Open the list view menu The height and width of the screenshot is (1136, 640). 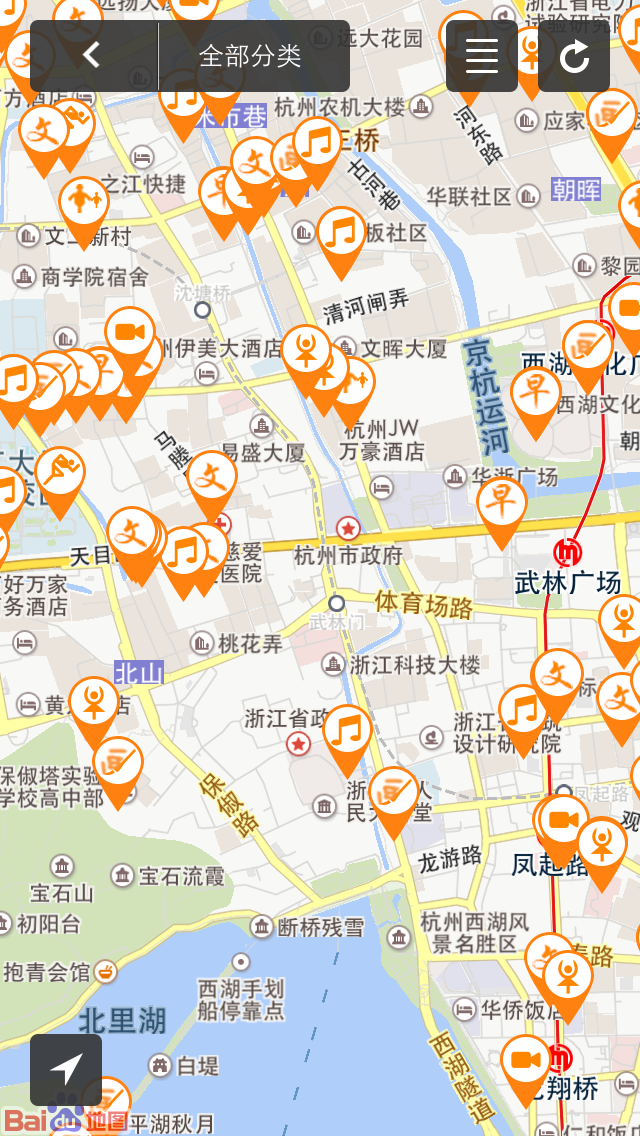click(x=481, y=56)
